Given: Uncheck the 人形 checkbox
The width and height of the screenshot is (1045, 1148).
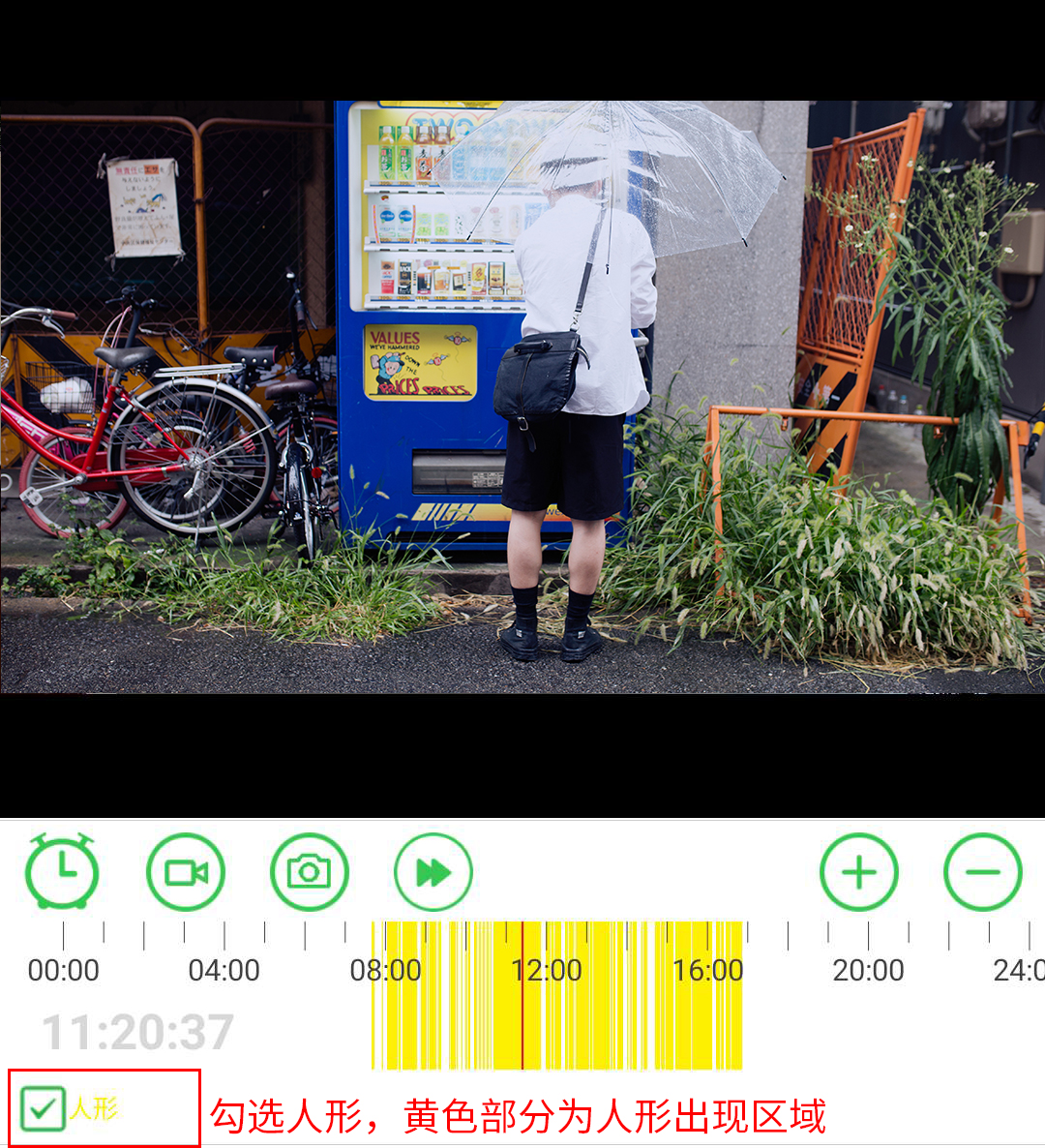Looking at the screenshot, I should pyautogui.click(x=43, y=1108).
